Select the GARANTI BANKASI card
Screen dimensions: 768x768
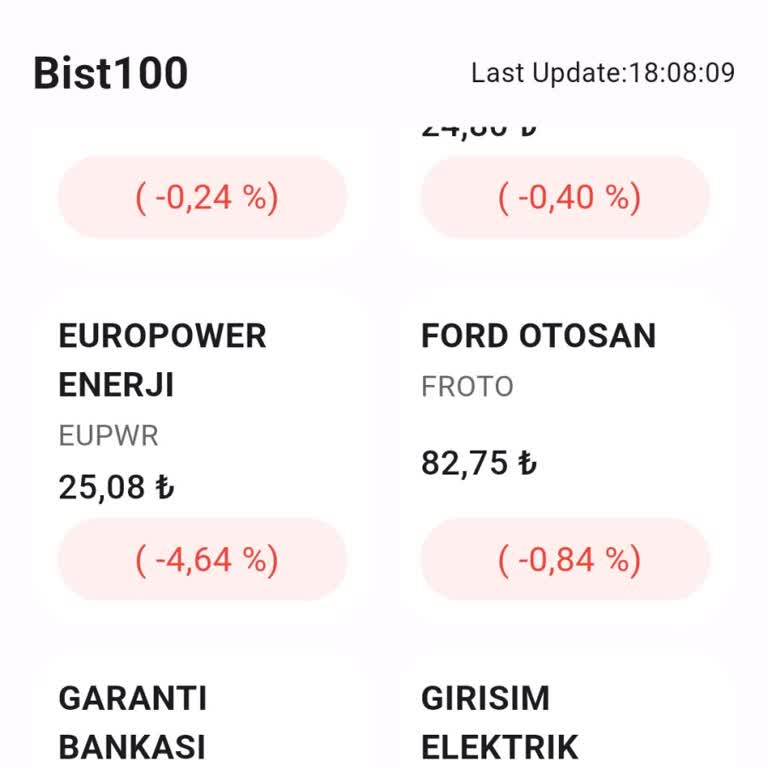[202, 722]
